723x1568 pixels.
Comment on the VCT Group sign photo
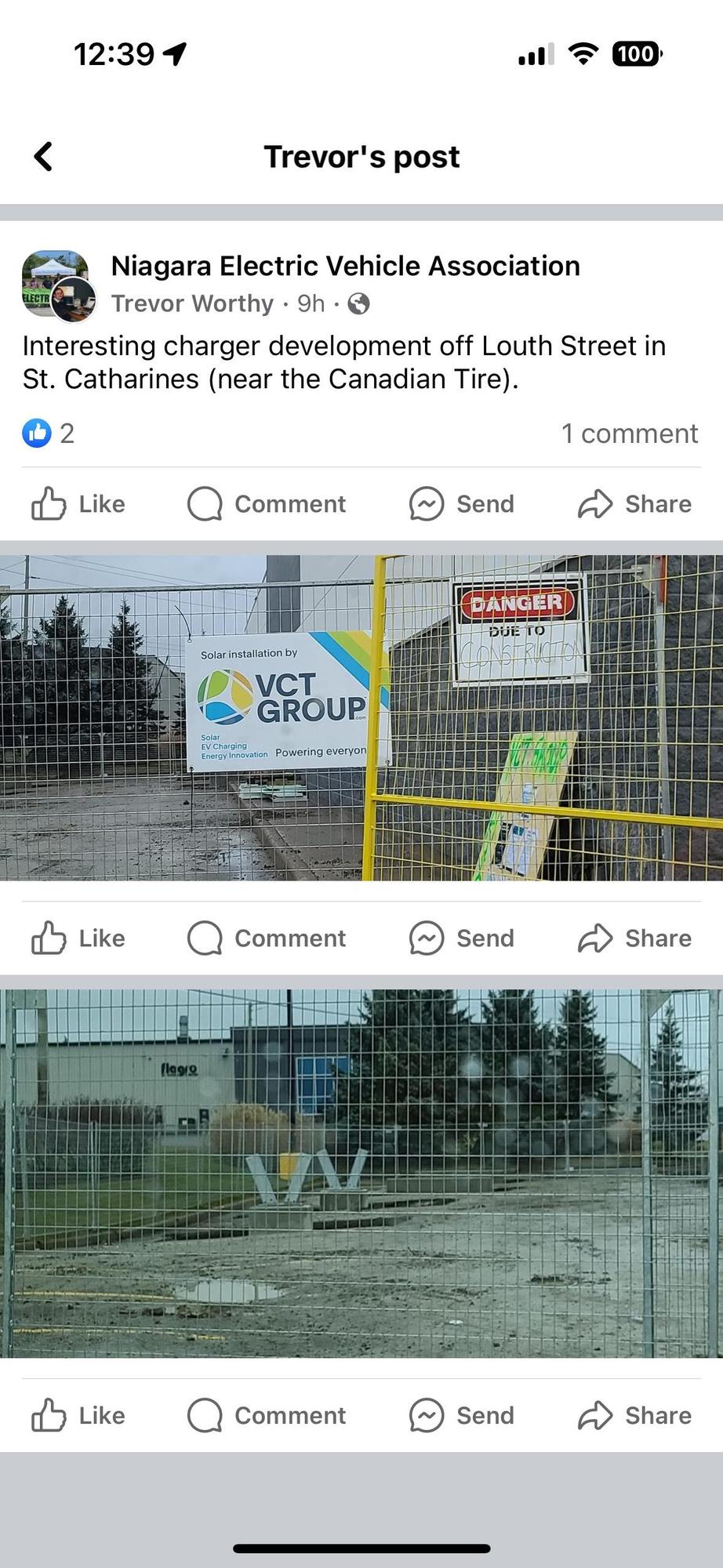[267, 938]
